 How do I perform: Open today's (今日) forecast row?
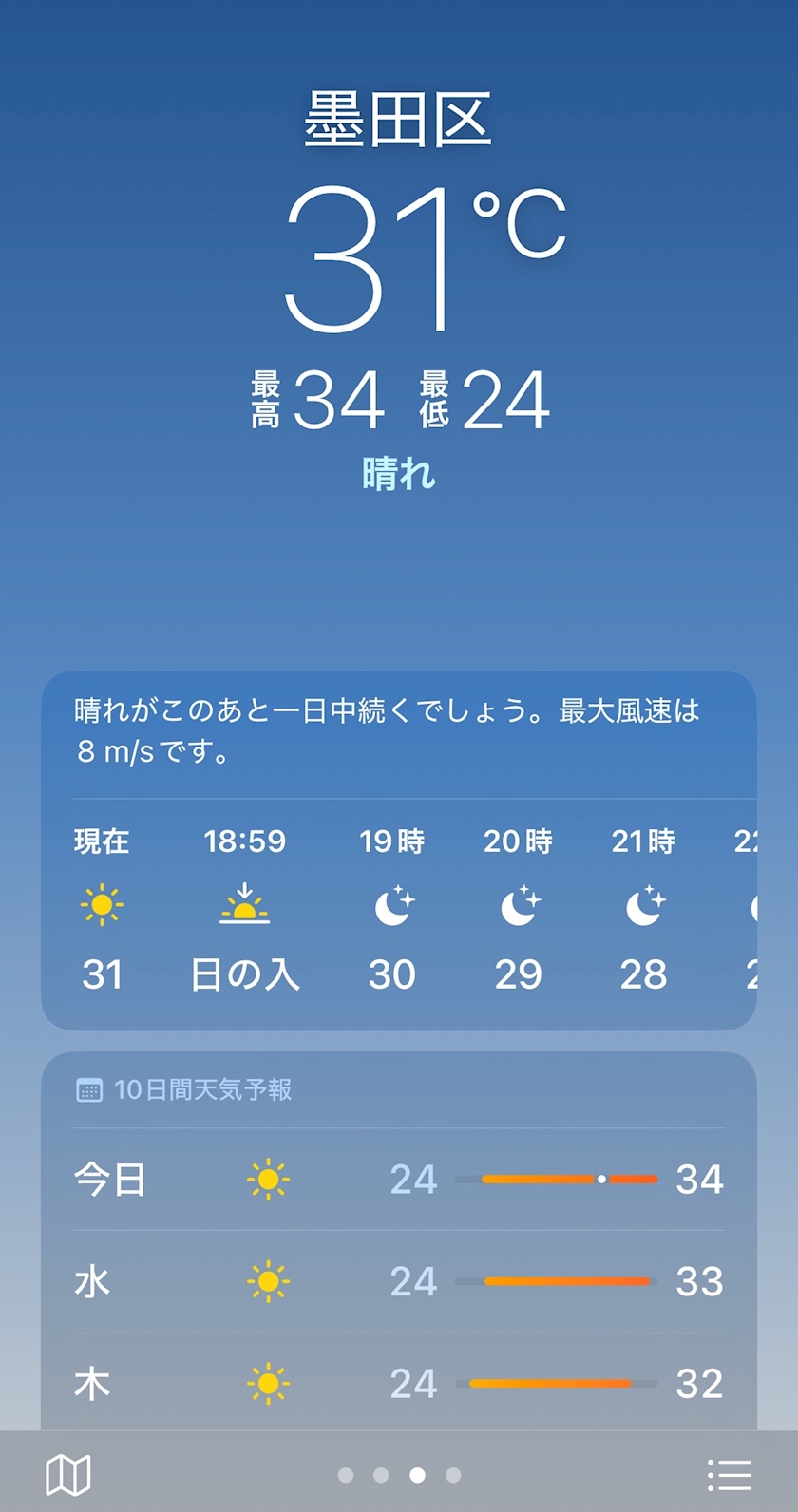click(399, 1180)
